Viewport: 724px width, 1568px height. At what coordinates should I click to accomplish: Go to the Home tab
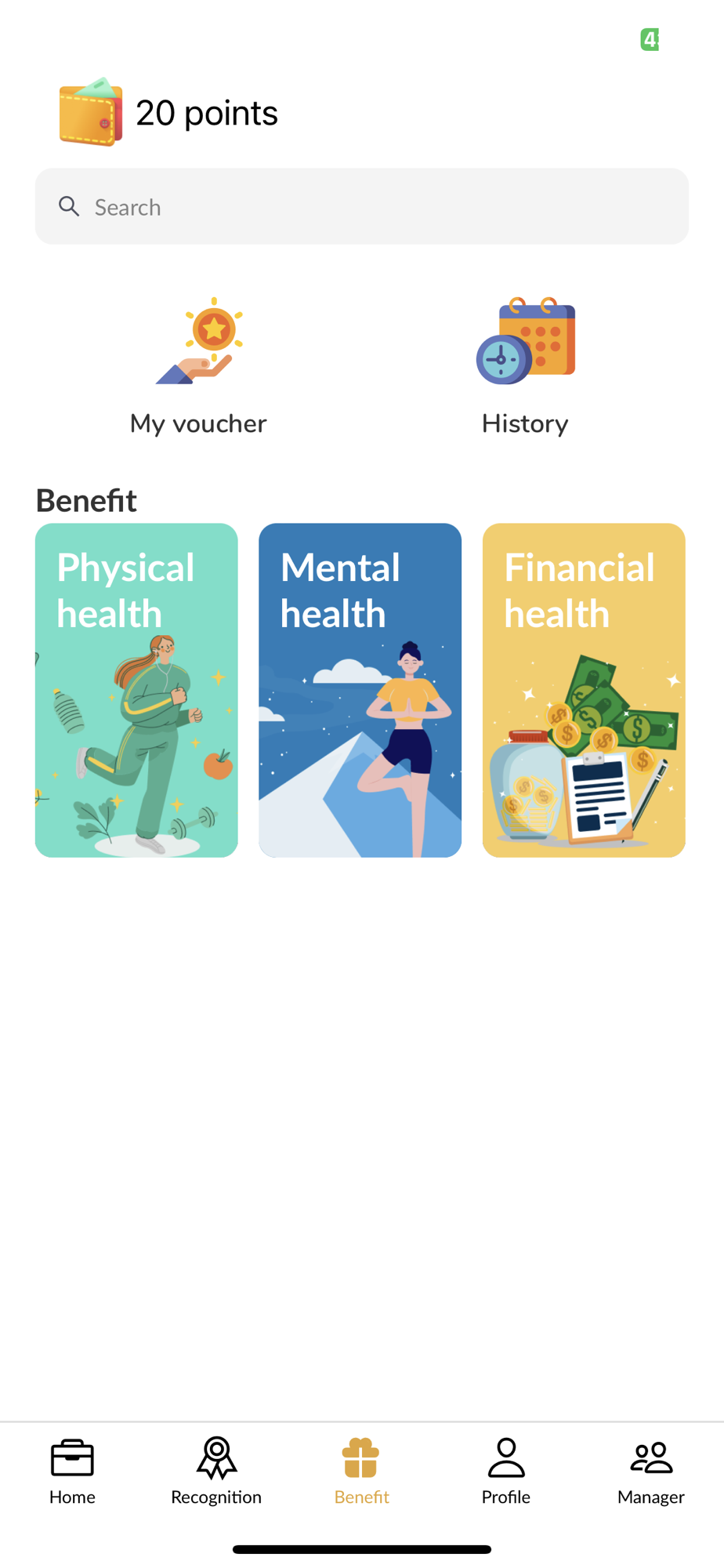coord(72,1472)
